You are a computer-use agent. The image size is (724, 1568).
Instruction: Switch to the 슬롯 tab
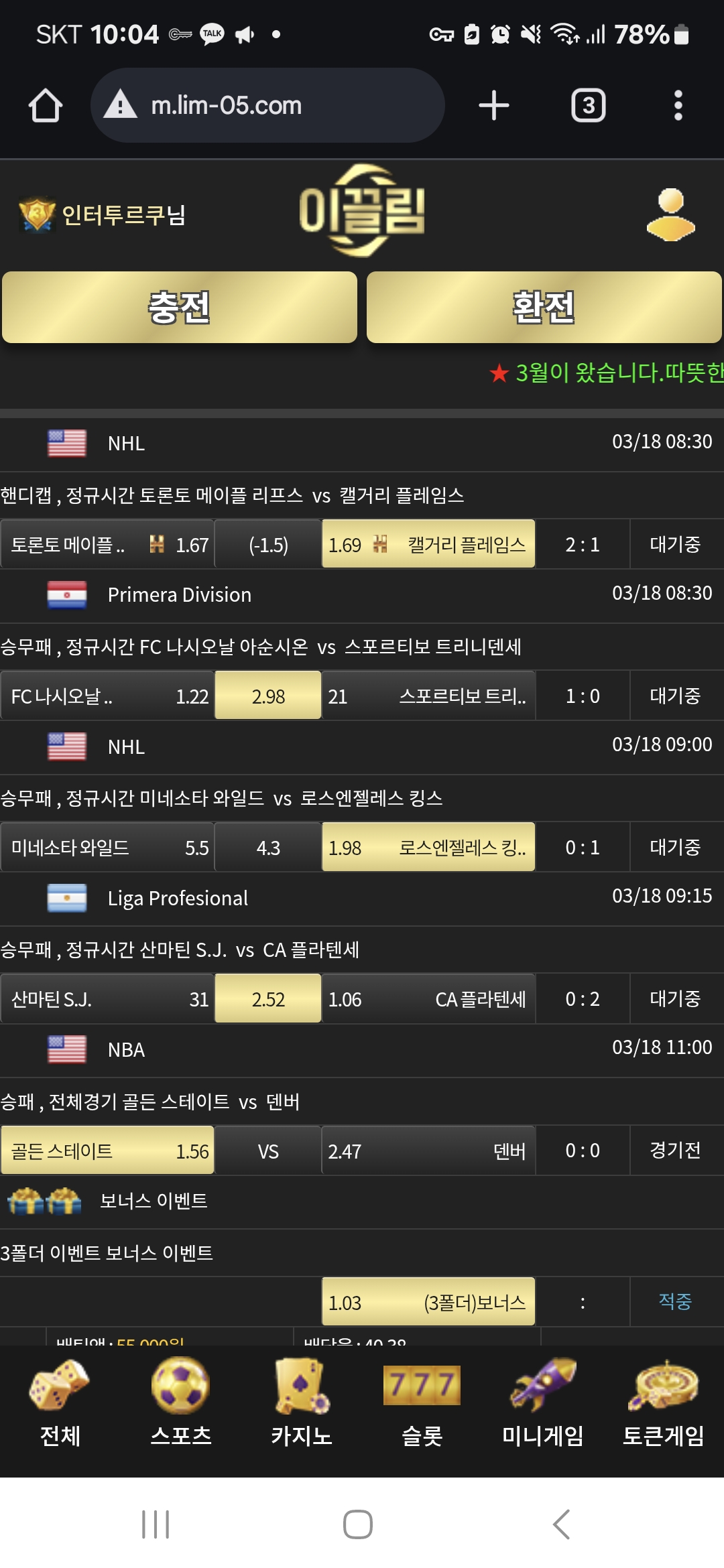[422, 1404]
